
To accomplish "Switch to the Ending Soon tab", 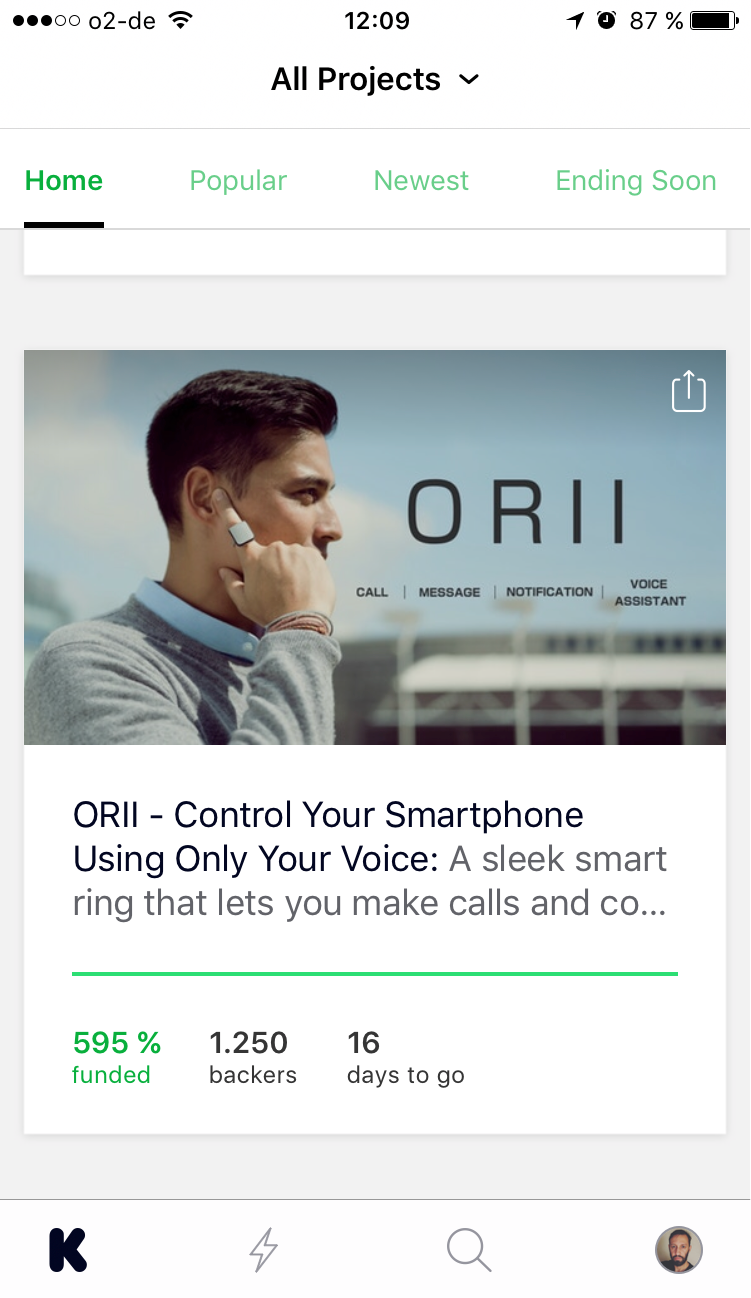I will (x=636, y=181).
